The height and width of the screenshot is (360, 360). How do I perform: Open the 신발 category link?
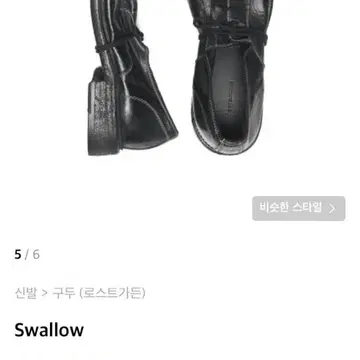pos(26,293)
